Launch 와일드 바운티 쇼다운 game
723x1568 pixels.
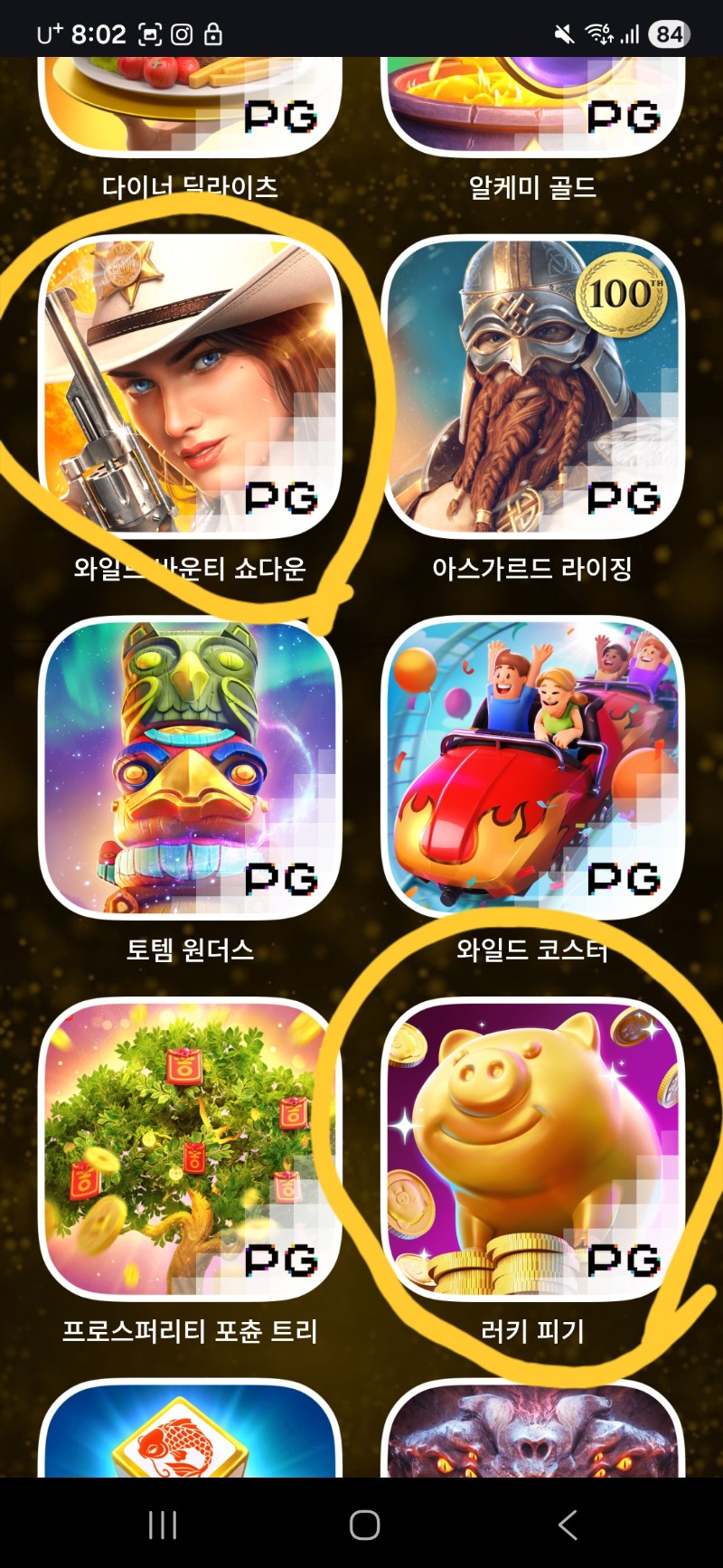click(190, 384)
